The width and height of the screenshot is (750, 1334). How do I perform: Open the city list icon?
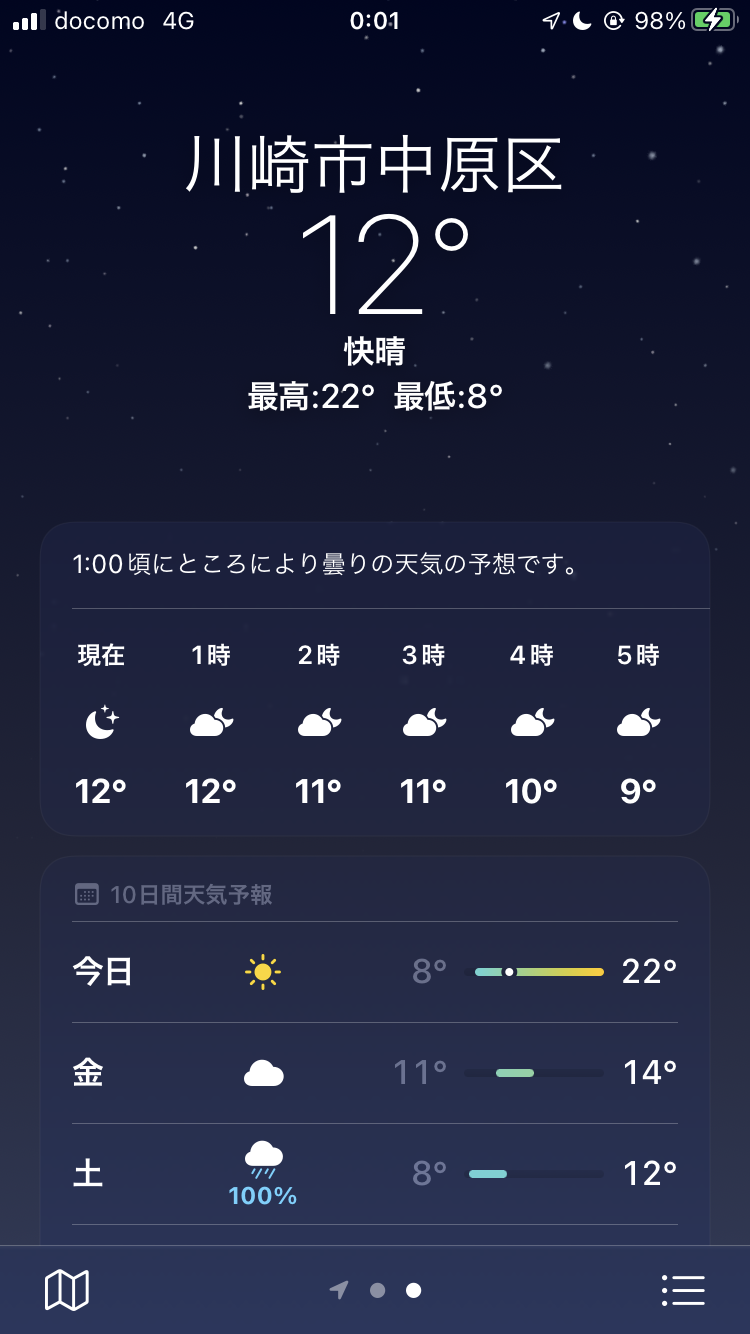point(684,1290)
